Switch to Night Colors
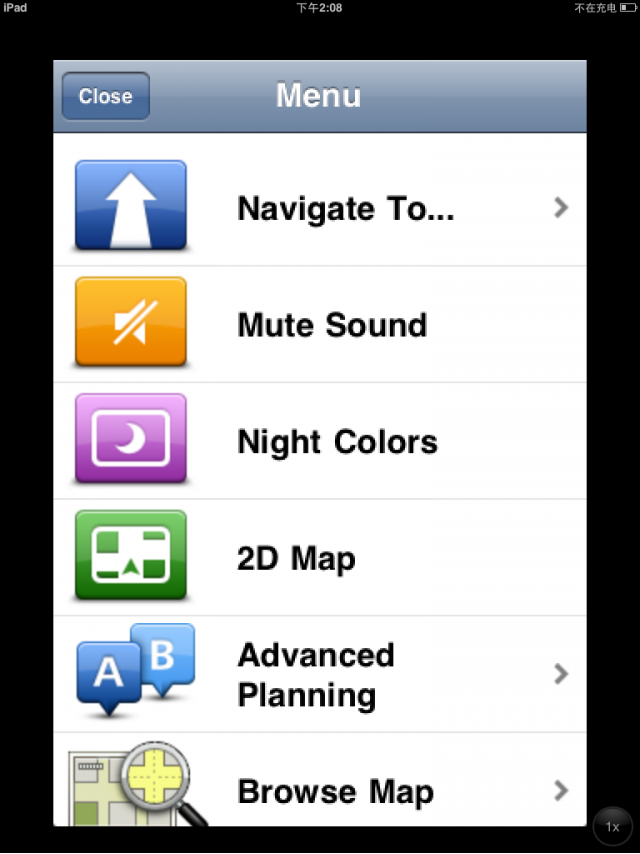 320,441
